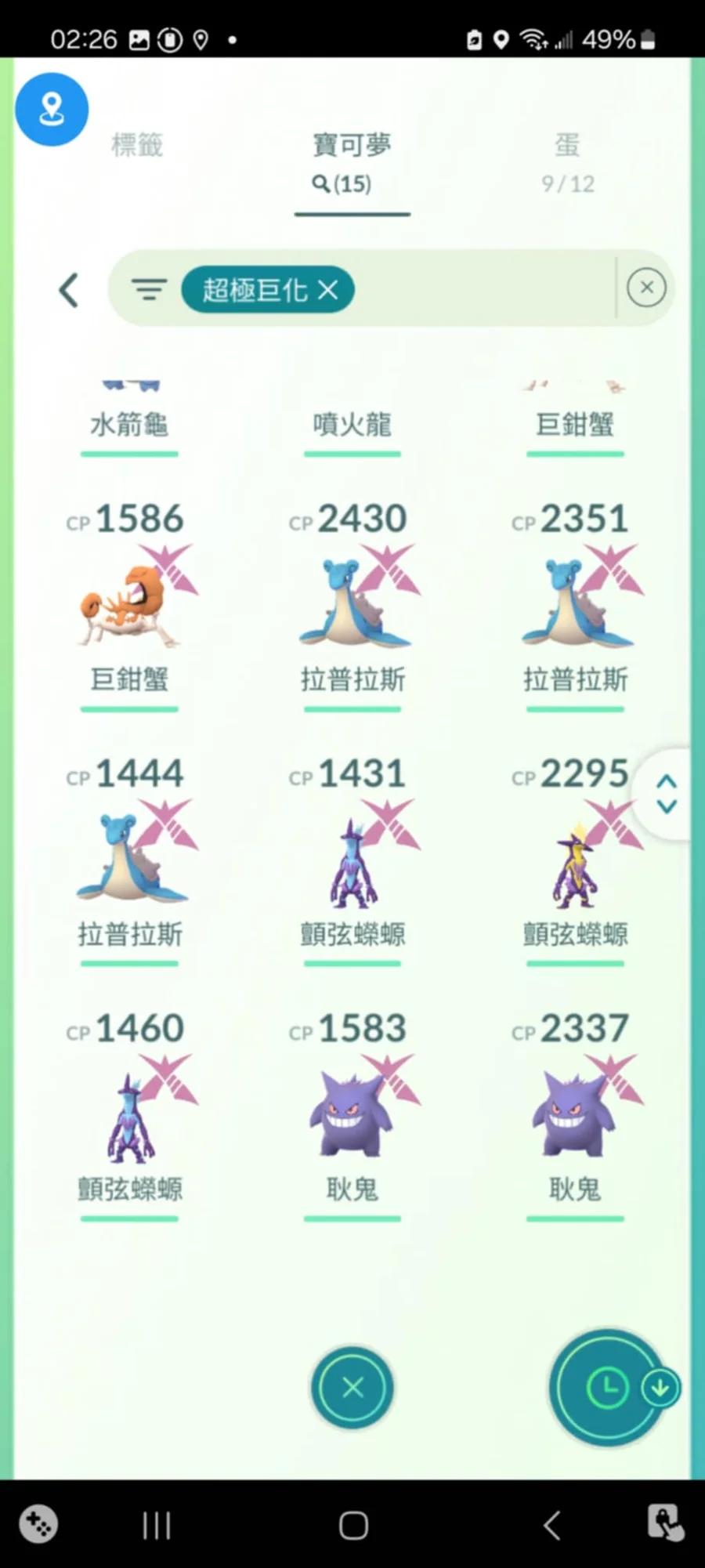Close the Pokémon list menu

tap(352, 1388)
